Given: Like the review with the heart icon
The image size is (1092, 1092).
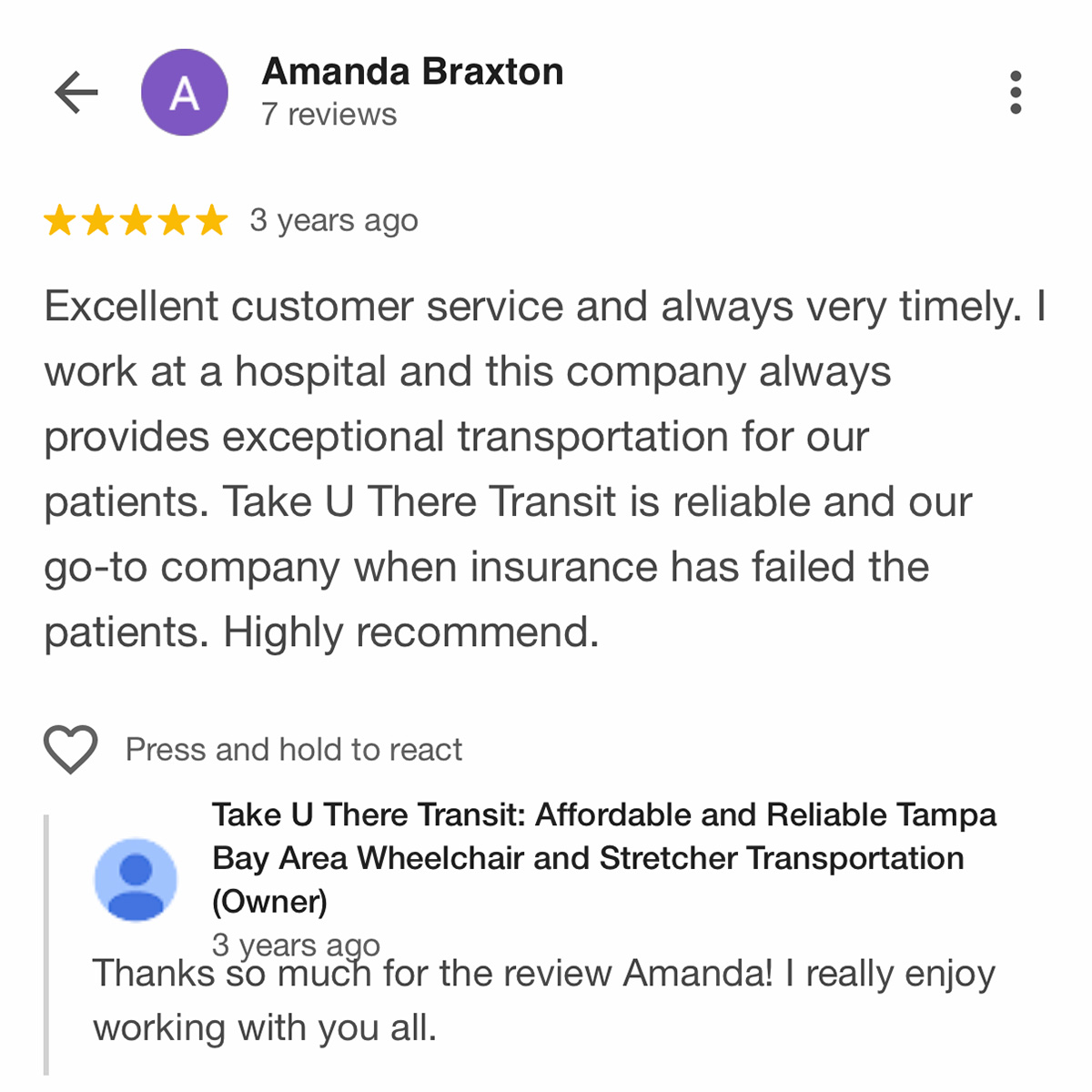Looking at the screenshot, I should [x=71, y=749].
